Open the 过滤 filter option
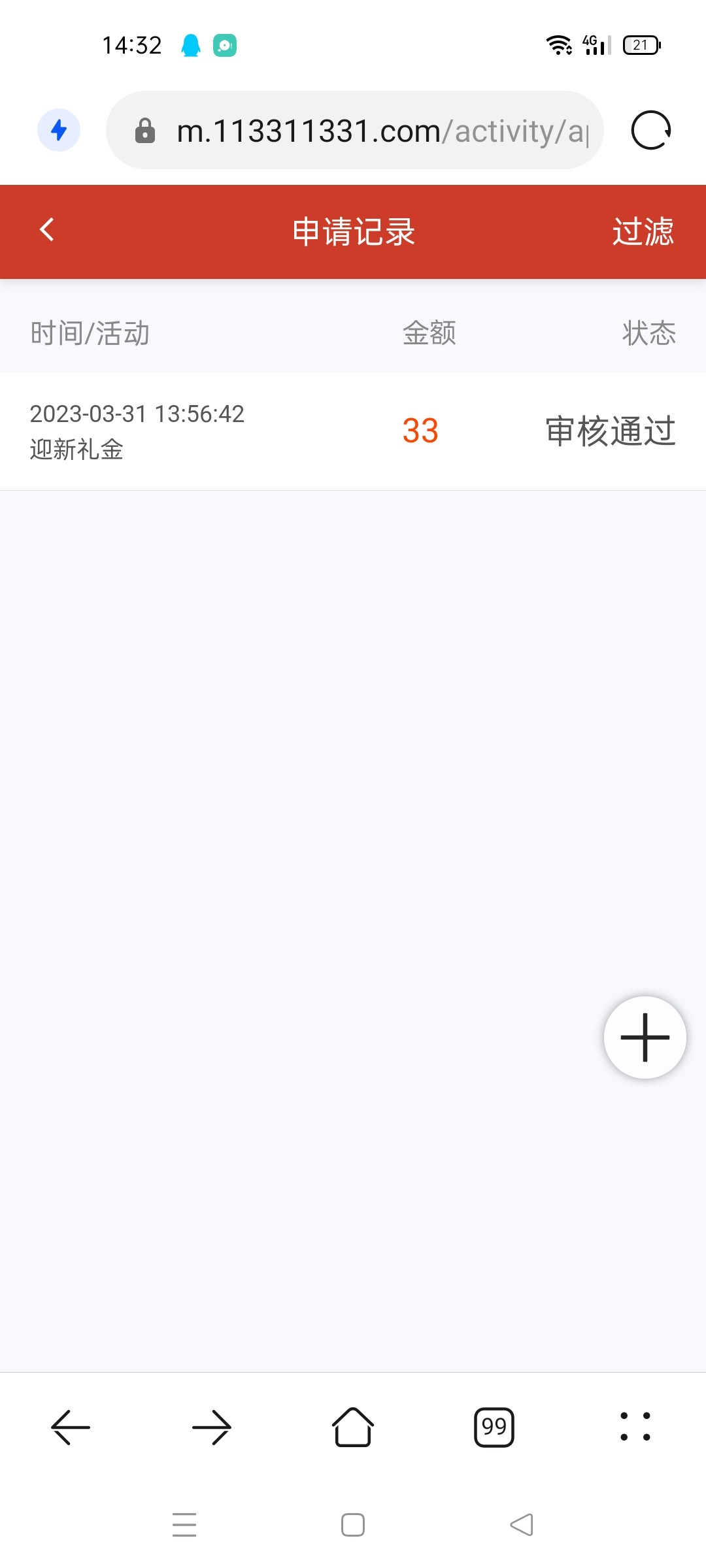Image resolution: width=706 pixels, height=1568 pixels. (x=642, y=232)
